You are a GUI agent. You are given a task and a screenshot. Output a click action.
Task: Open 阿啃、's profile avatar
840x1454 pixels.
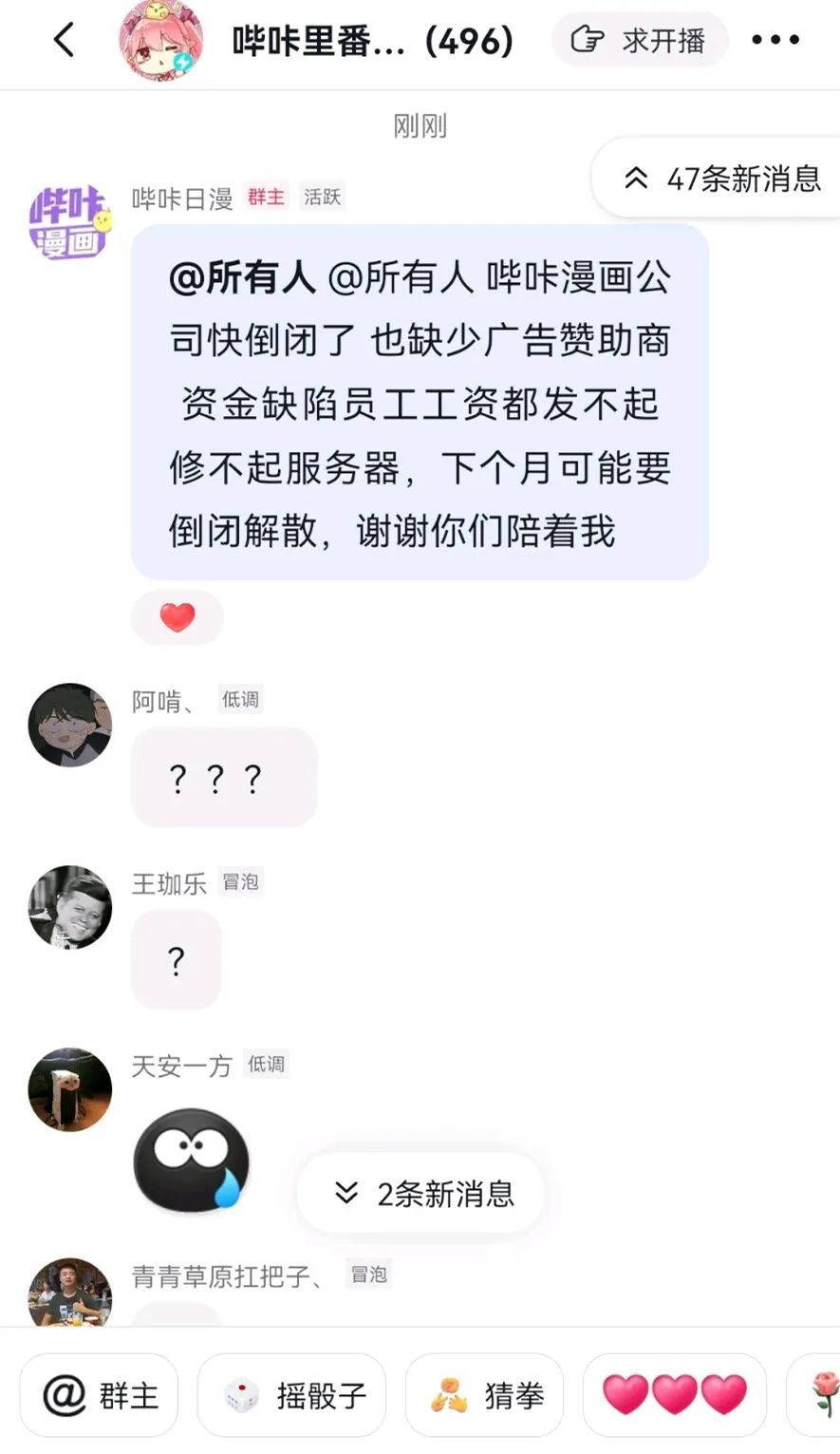69,725
